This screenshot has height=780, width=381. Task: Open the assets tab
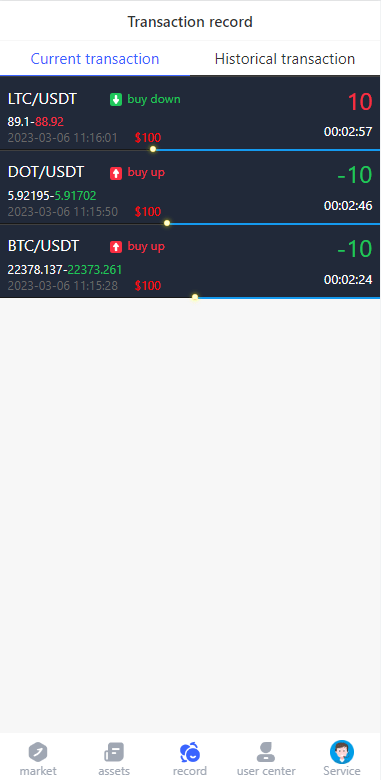pos(114,759)
